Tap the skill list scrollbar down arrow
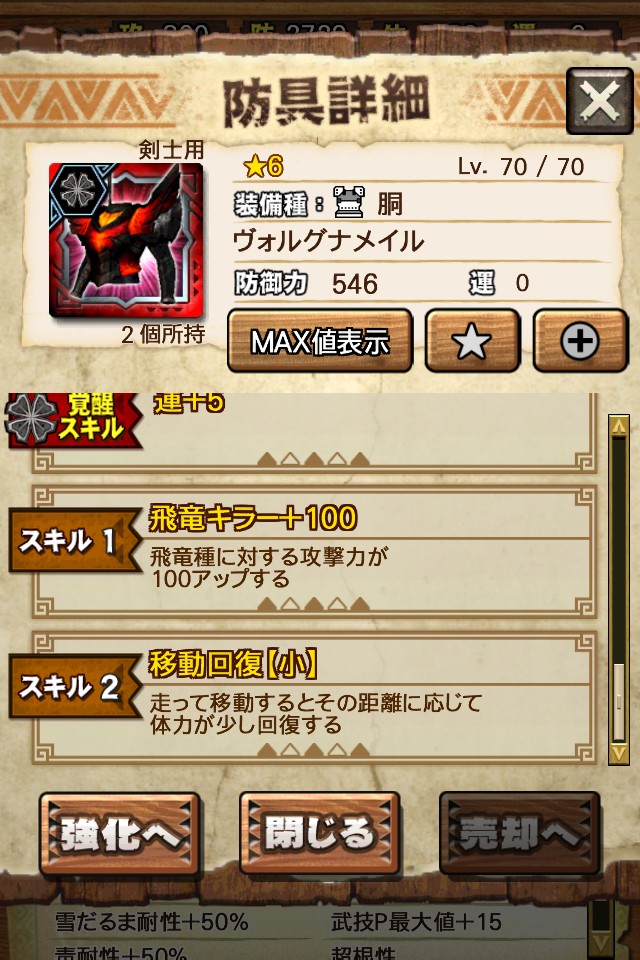640x960 pixels. coord(619,752)
